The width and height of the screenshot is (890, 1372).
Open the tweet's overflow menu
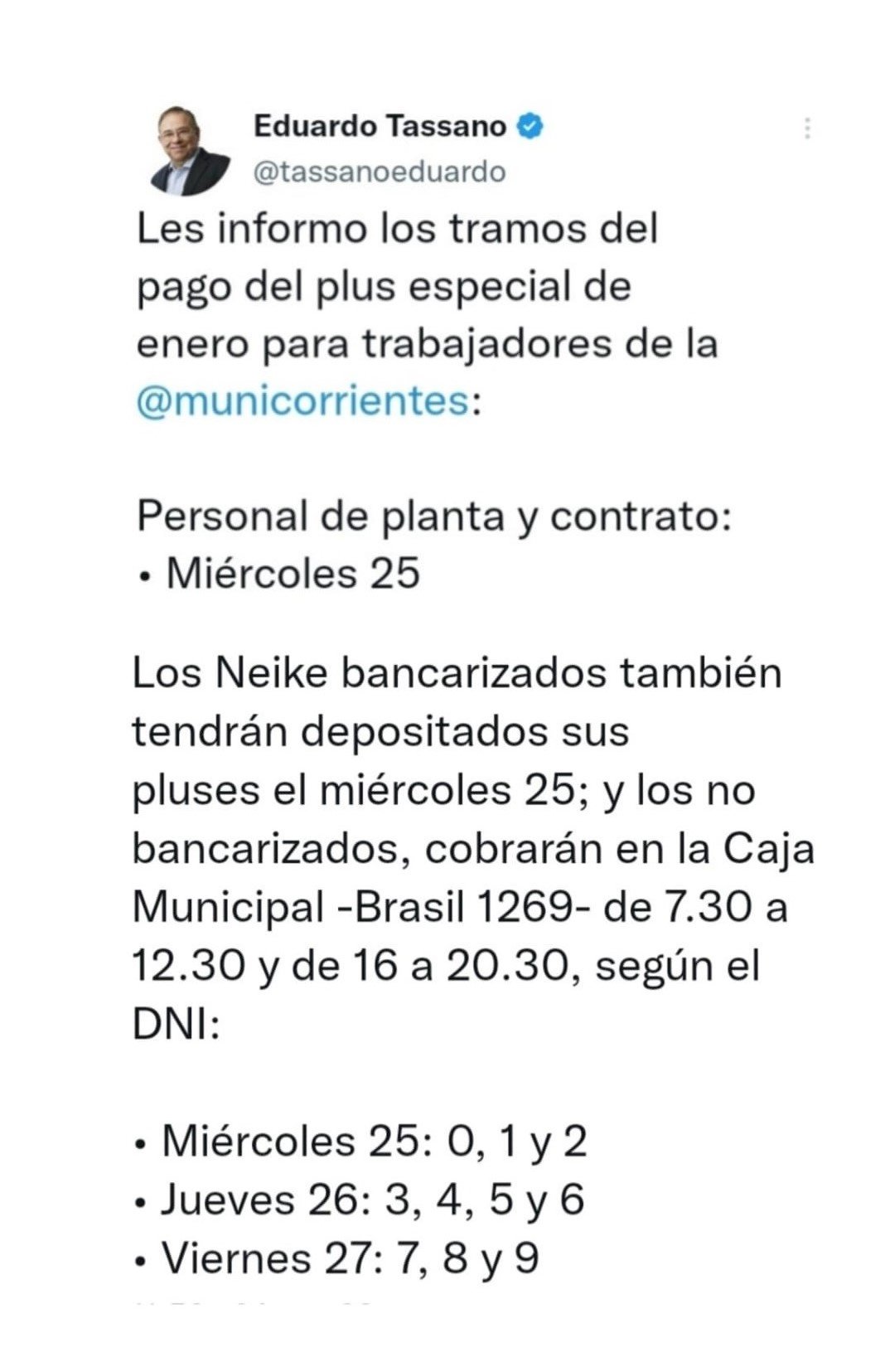[807, 128]
